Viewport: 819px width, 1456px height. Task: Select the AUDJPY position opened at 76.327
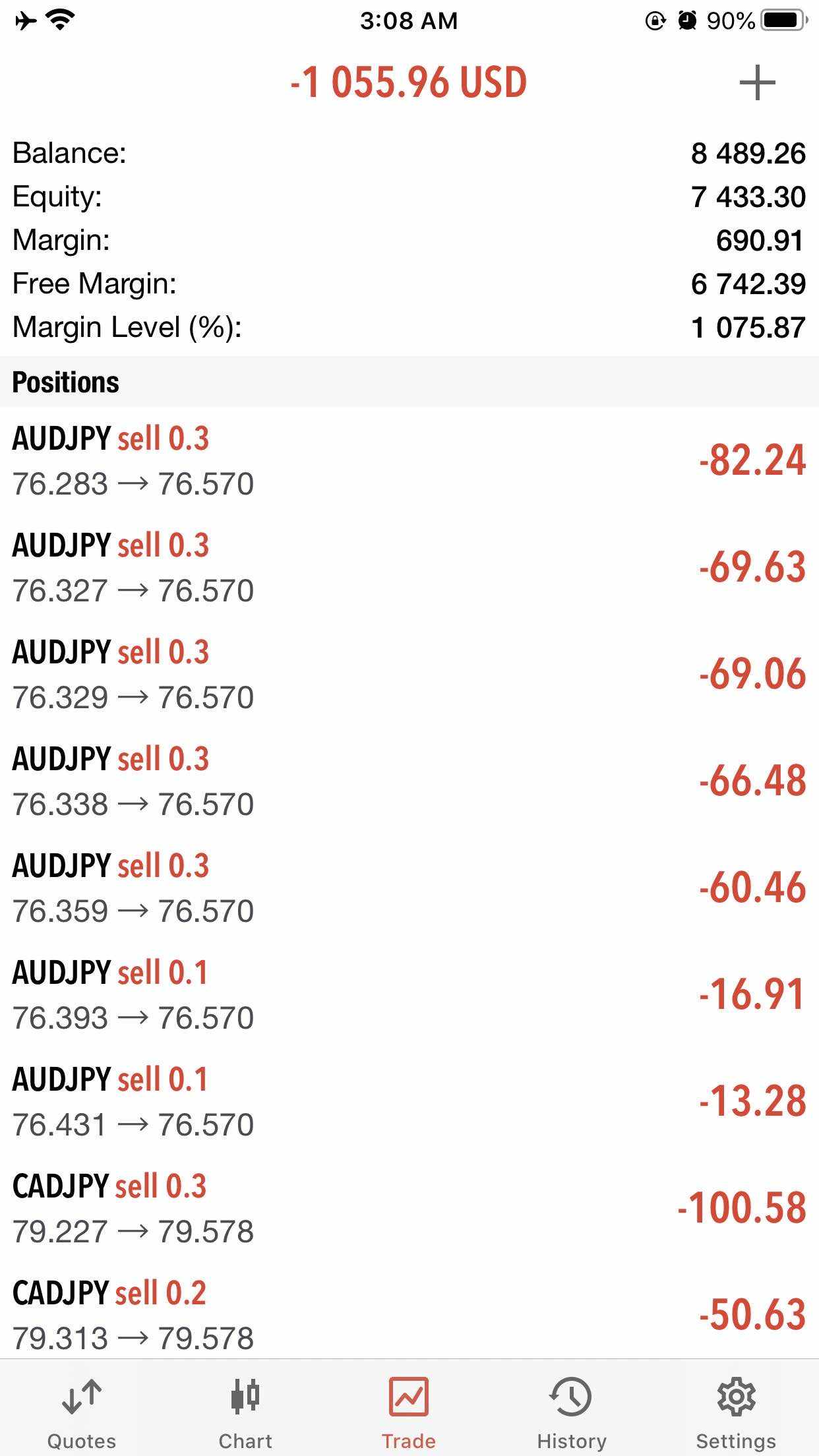click(409, 568)
